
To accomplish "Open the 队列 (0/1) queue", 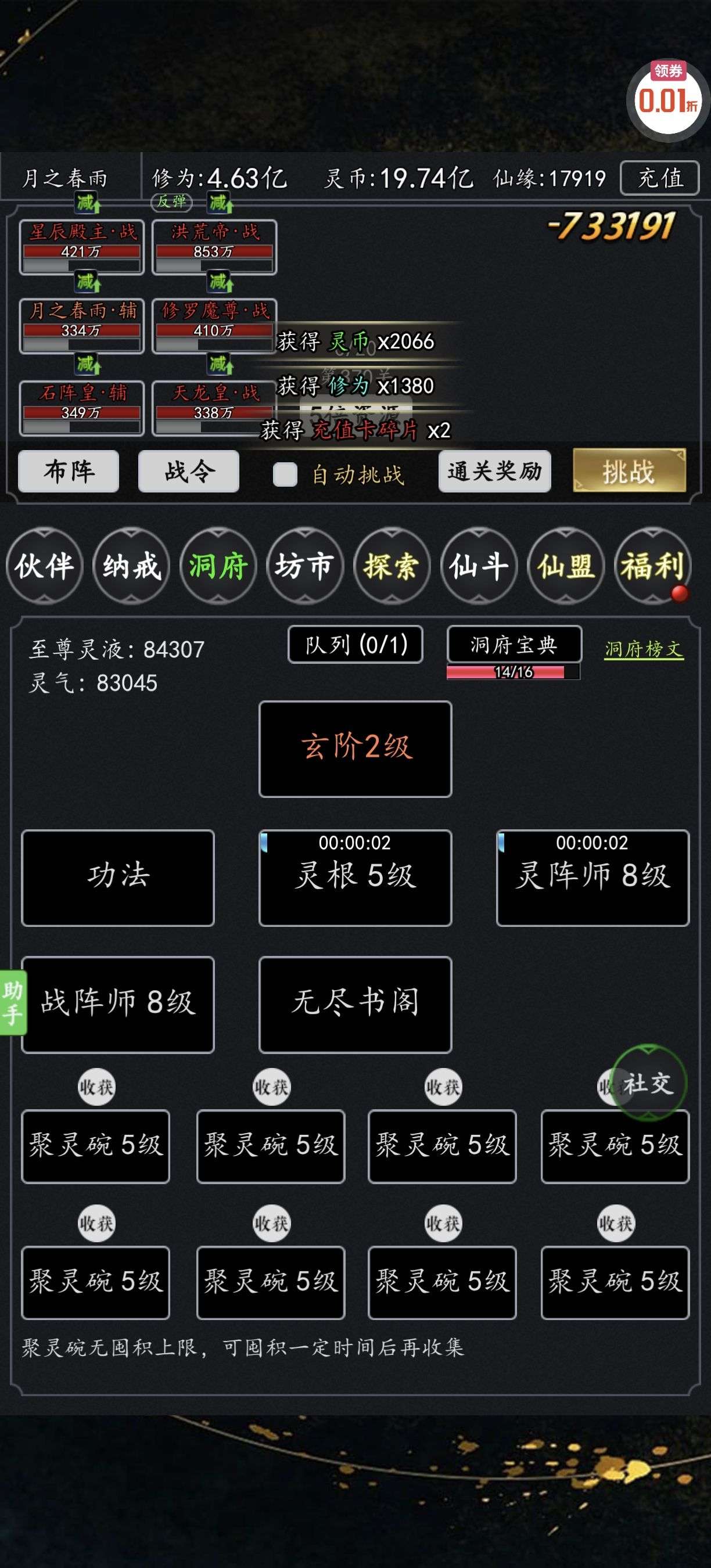I will (355, 645).
